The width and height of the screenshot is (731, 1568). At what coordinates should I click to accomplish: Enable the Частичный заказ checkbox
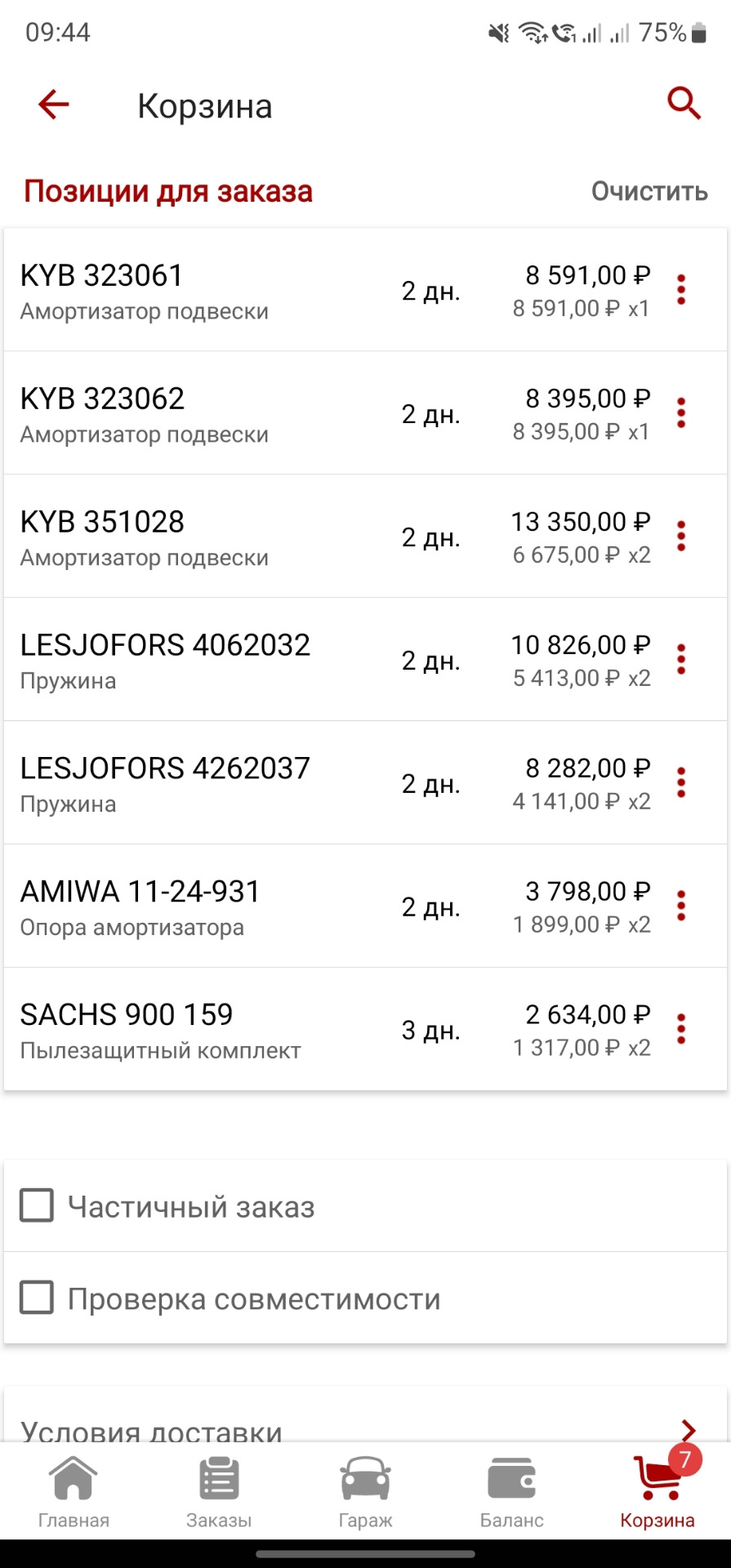(x=37, y=1206)
